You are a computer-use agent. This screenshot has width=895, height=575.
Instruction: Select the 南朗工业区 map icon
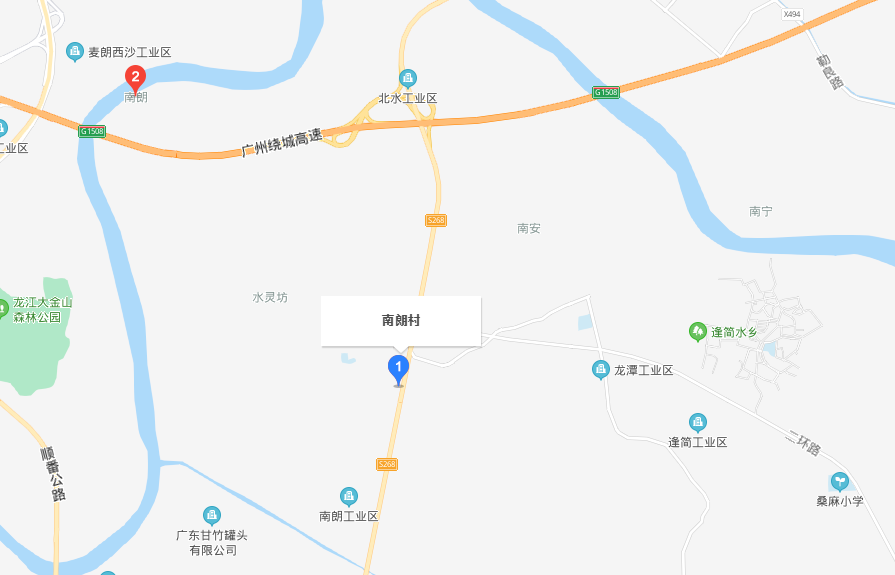(x=348, y=496)
